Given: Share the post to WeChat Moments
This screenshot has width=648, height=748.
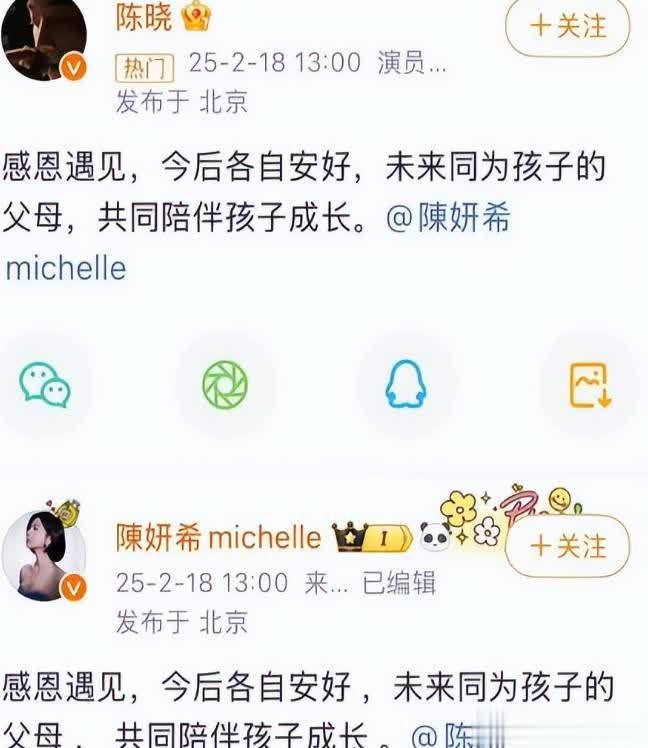Looking at the screenshot, I should pyautogui.click(x=224, y=385).
